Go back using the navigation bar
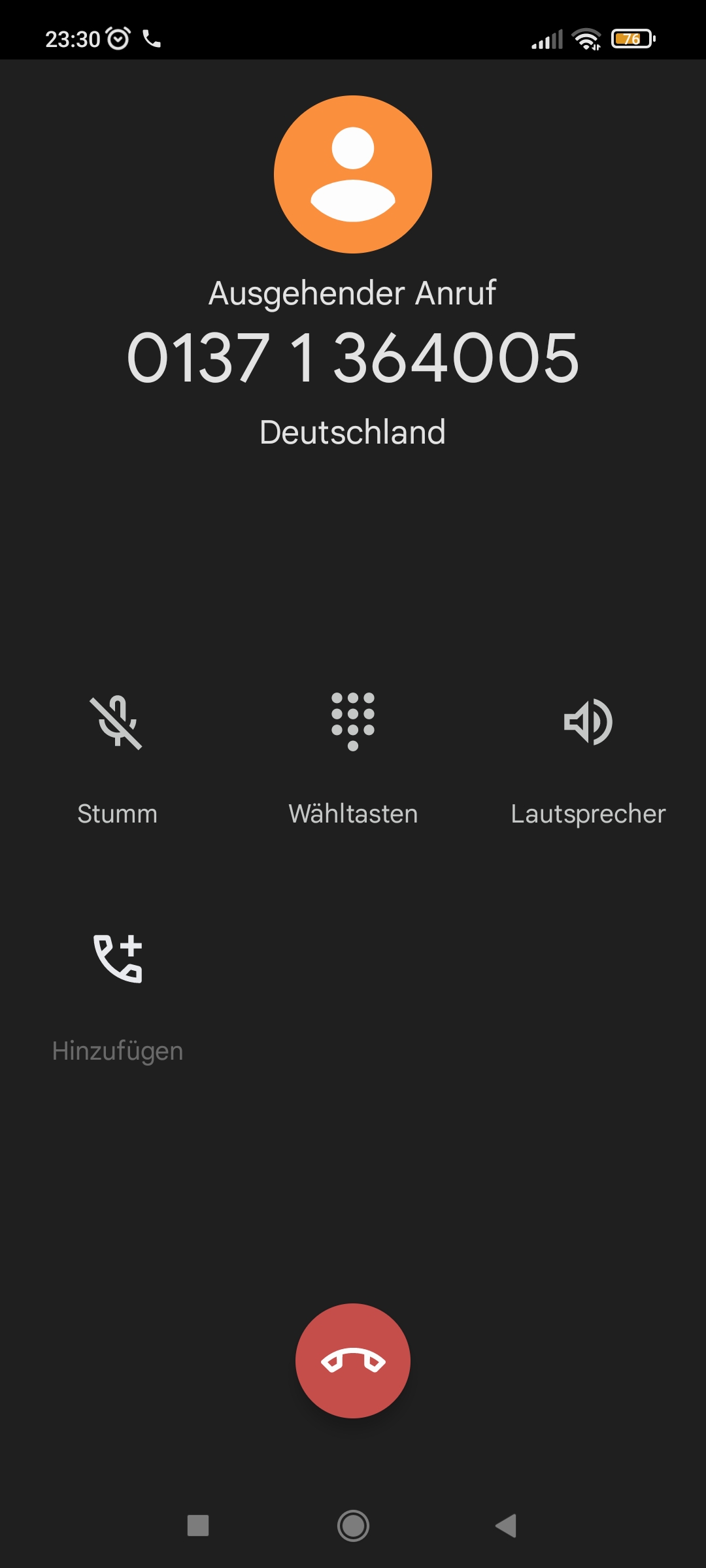This screenshot has height=1568, width=706. pyautogui.click(x=506, y=1526)
